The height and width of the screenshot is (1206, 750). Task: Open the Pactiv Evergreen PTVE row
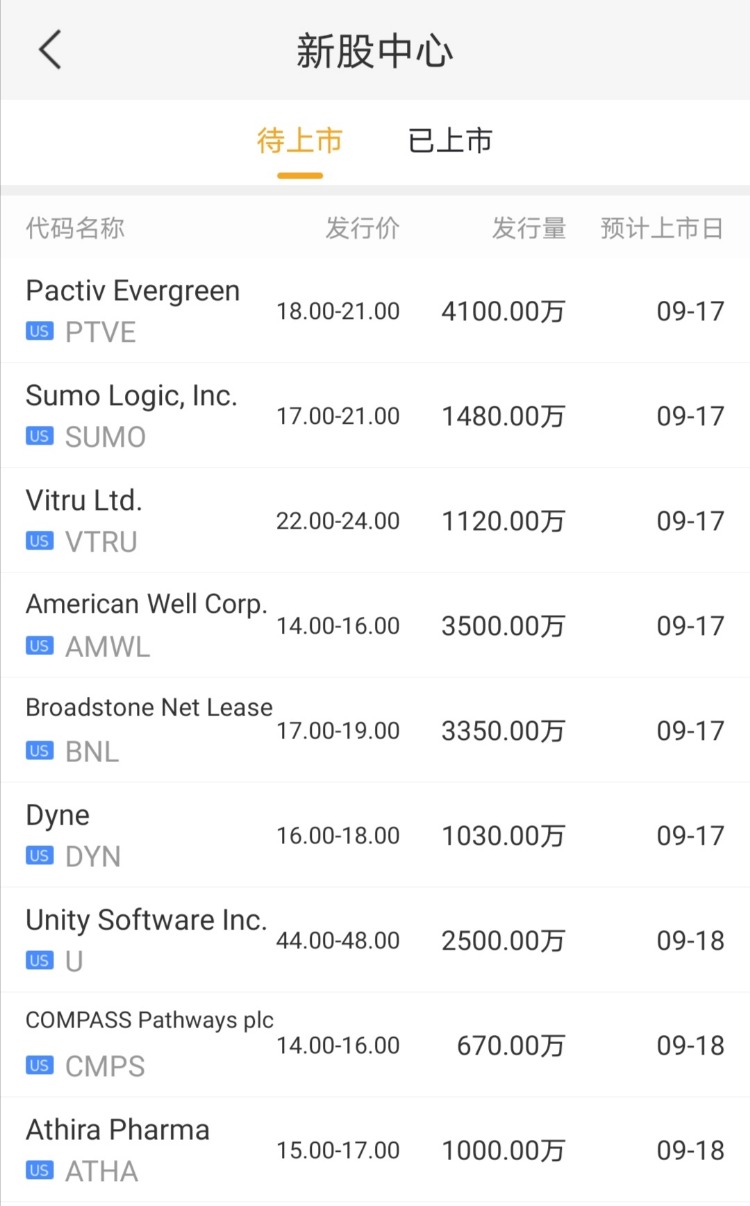(374, 311)
